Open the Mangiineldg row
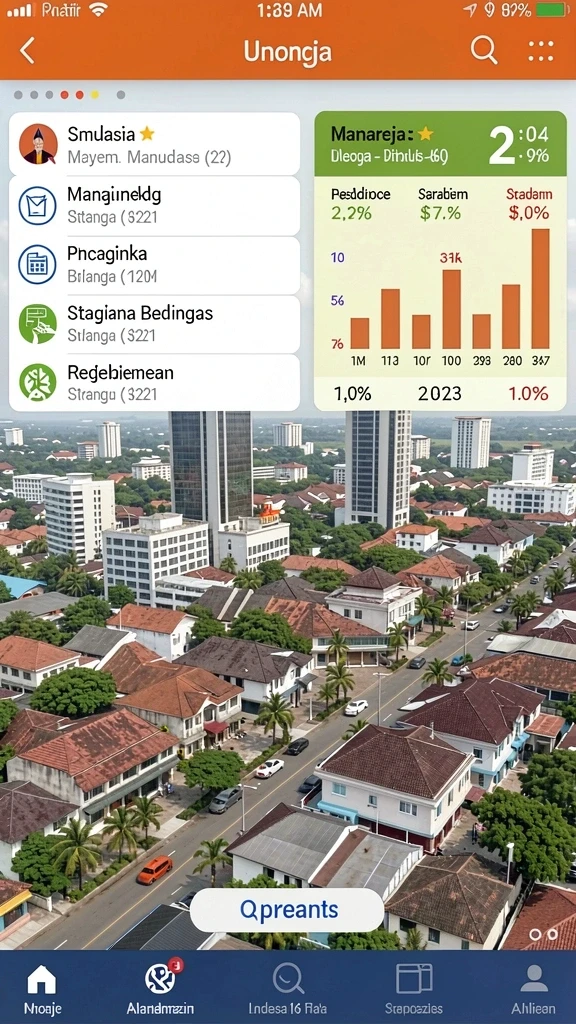The width and height of the screenshot is (576, 1024). click(155, 205)
